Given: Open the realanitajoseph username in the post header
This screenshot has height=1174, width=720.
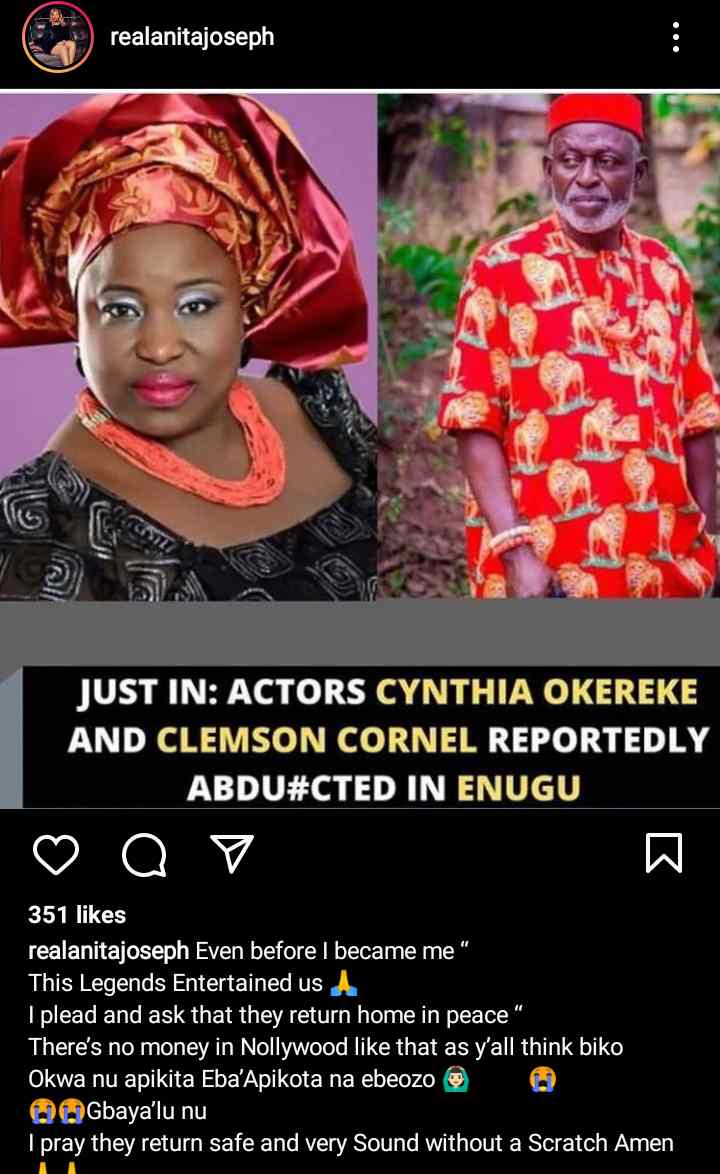Looking at the screenshot, I should pos(192,37).
